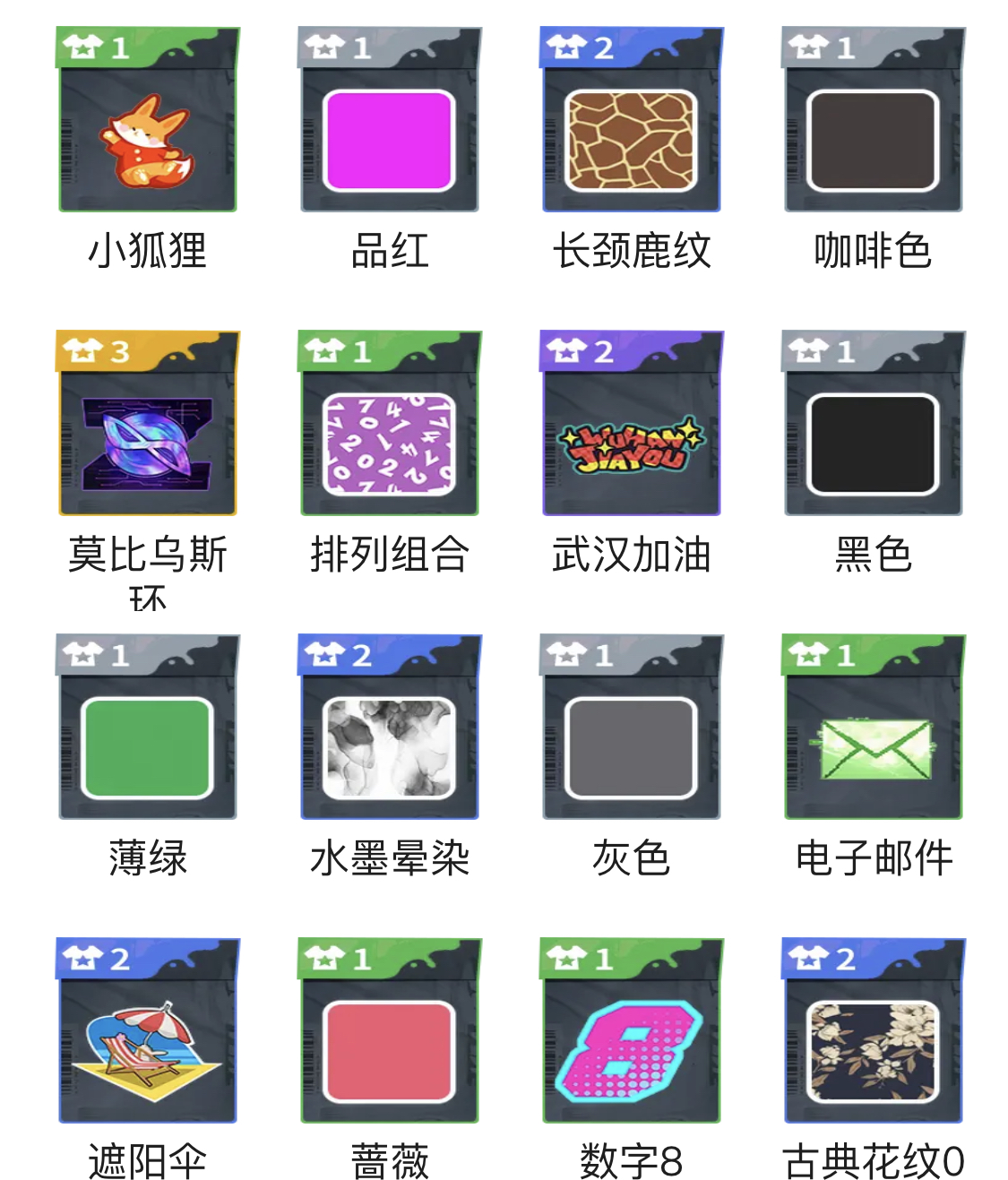This screenshot has width=1008, height=1180.
Task: View the 电子邮件 envelope item
Action: (x=874, y=747)
